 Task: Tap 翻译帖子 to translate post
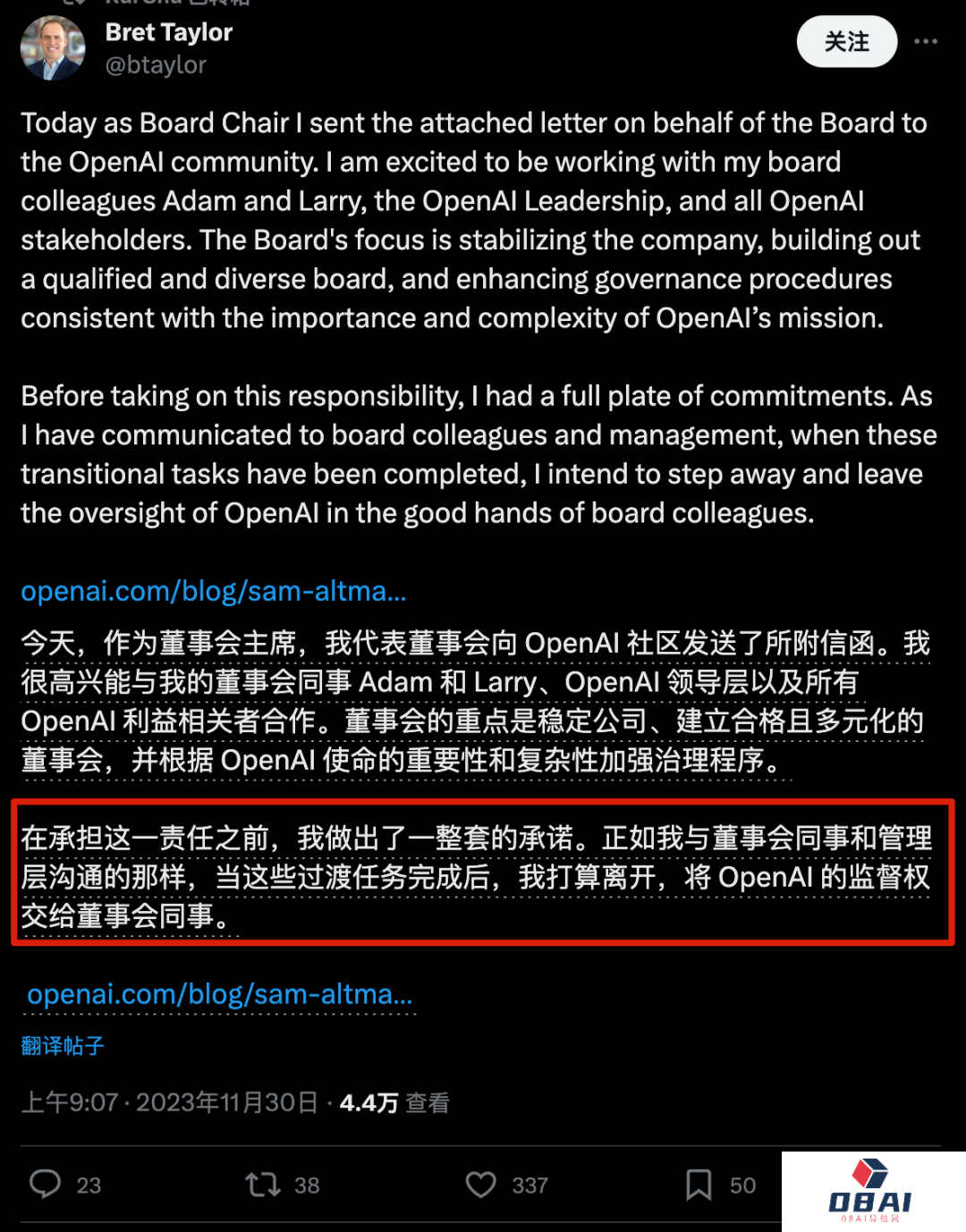pyautogui.click(x=63, y=1046)
